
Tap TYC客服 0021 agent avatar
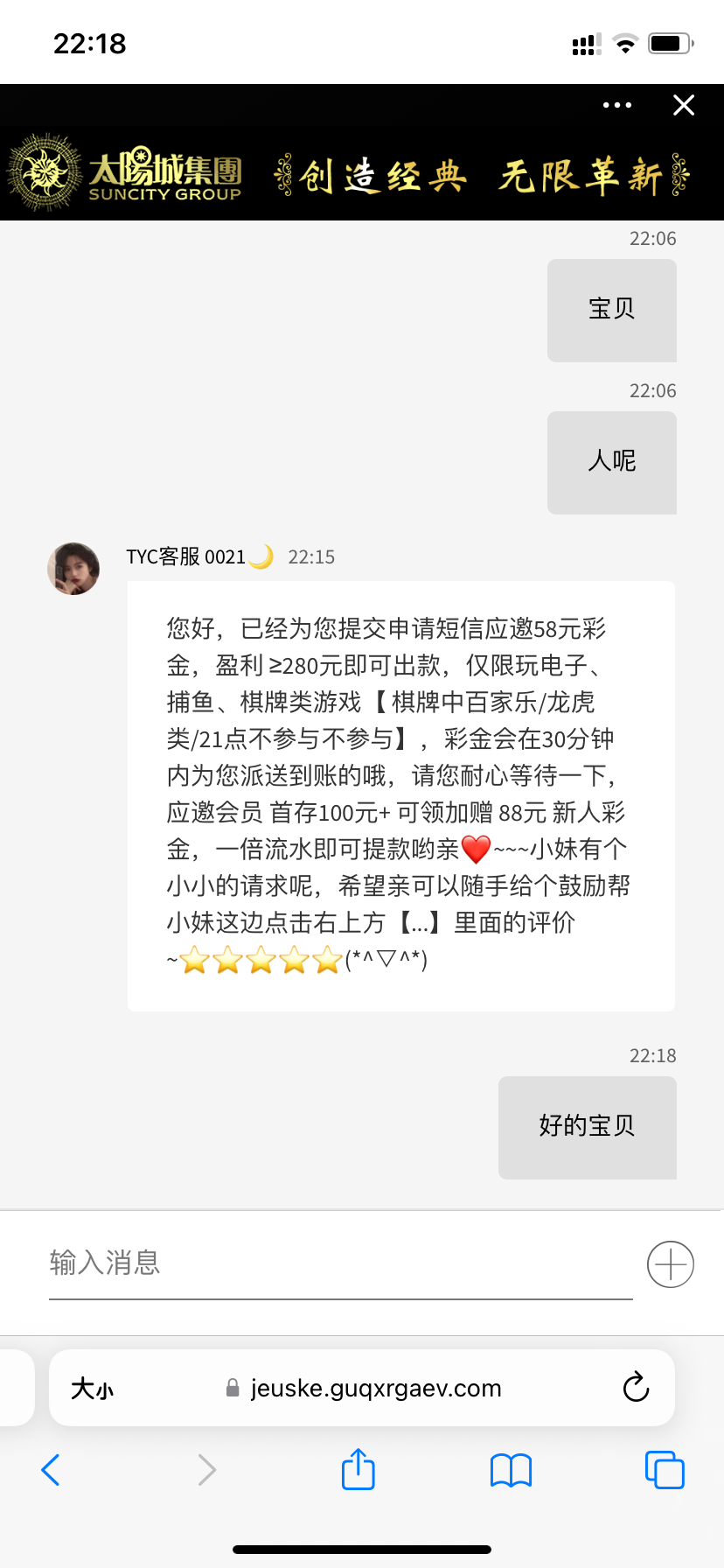[73, 569]
